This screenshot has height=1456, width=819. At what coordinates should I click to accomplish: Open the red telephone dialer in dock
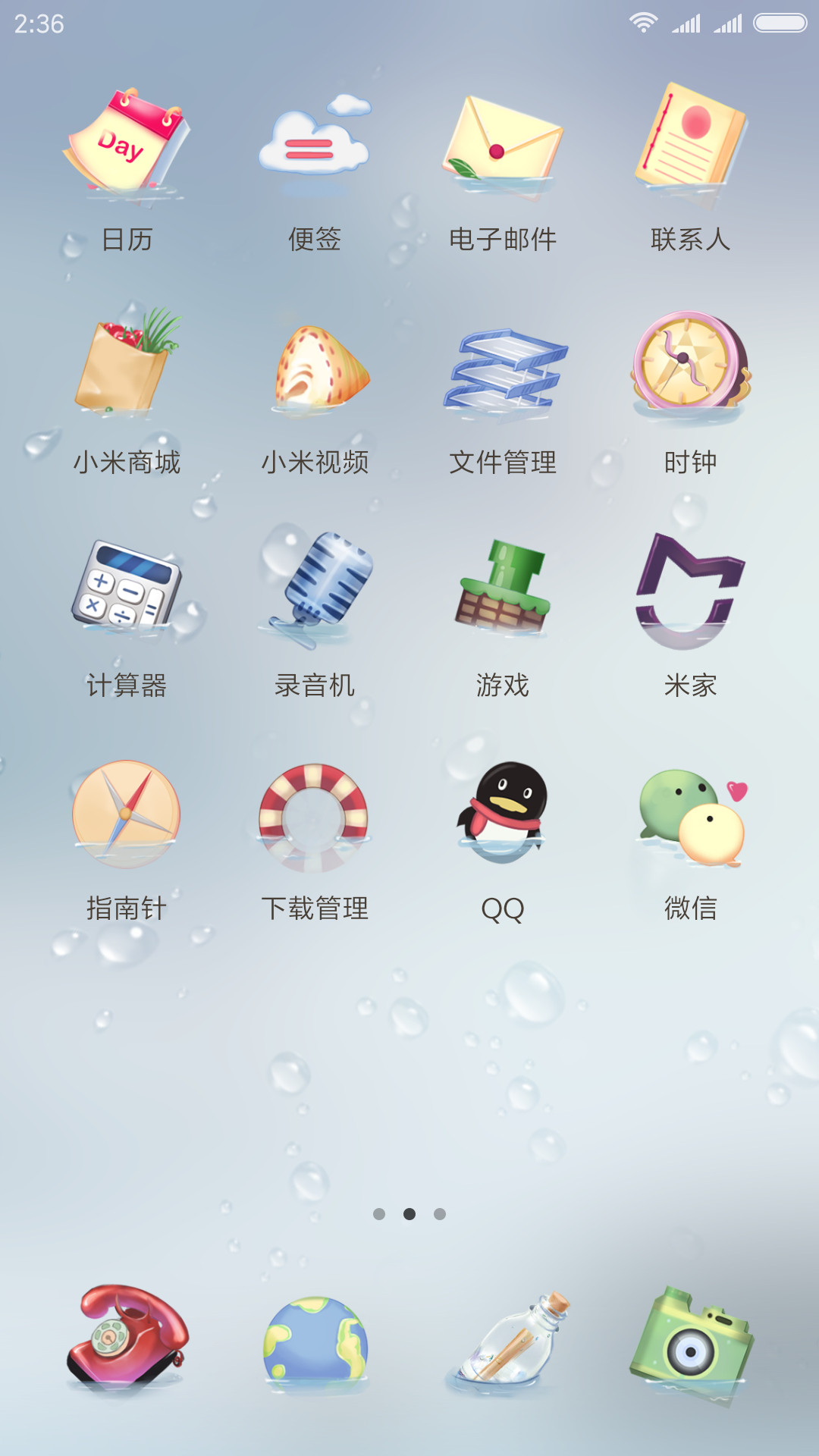tap(127, 1338)
